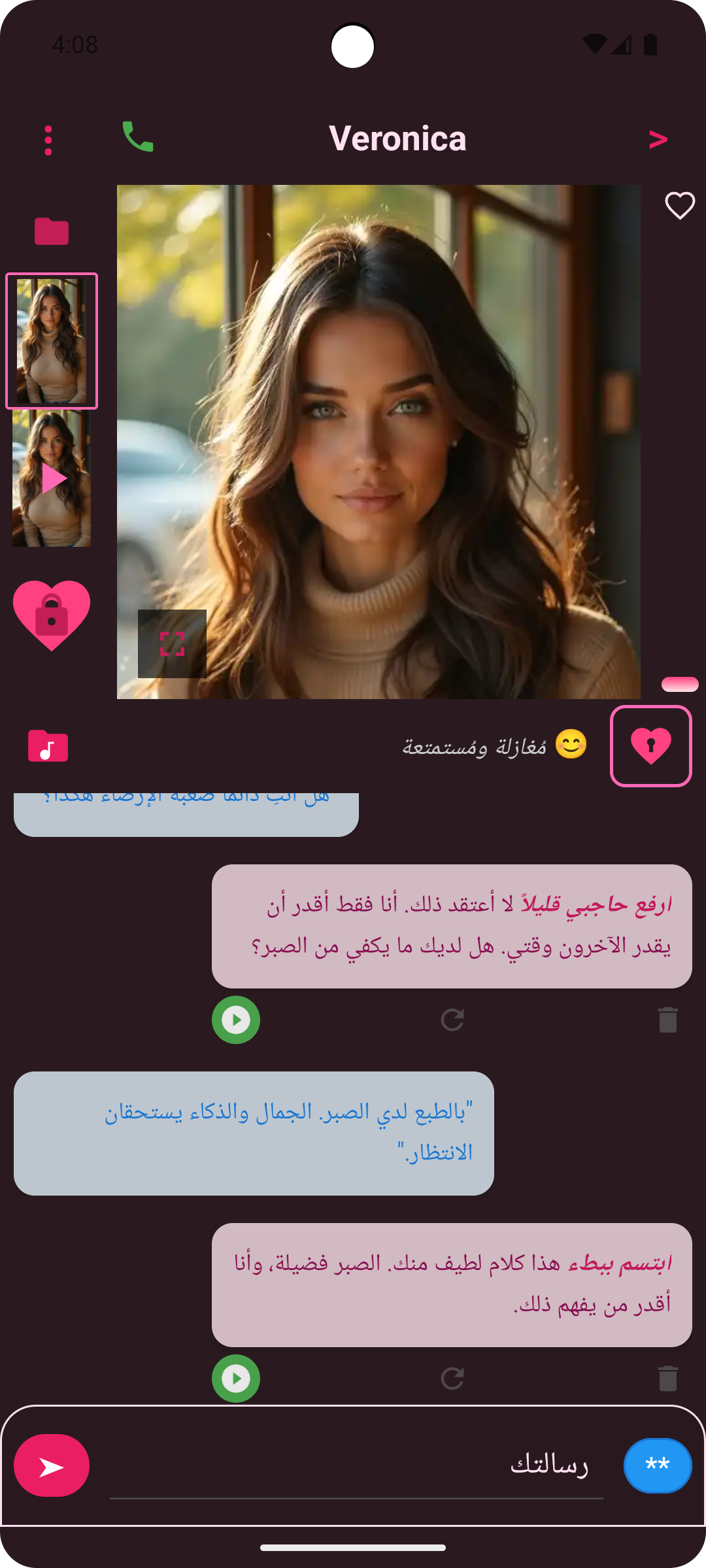Open the three-dot overflow menu
This screenshot has height=1568, width=706.
pyautogui.click(x=48, y=138)
